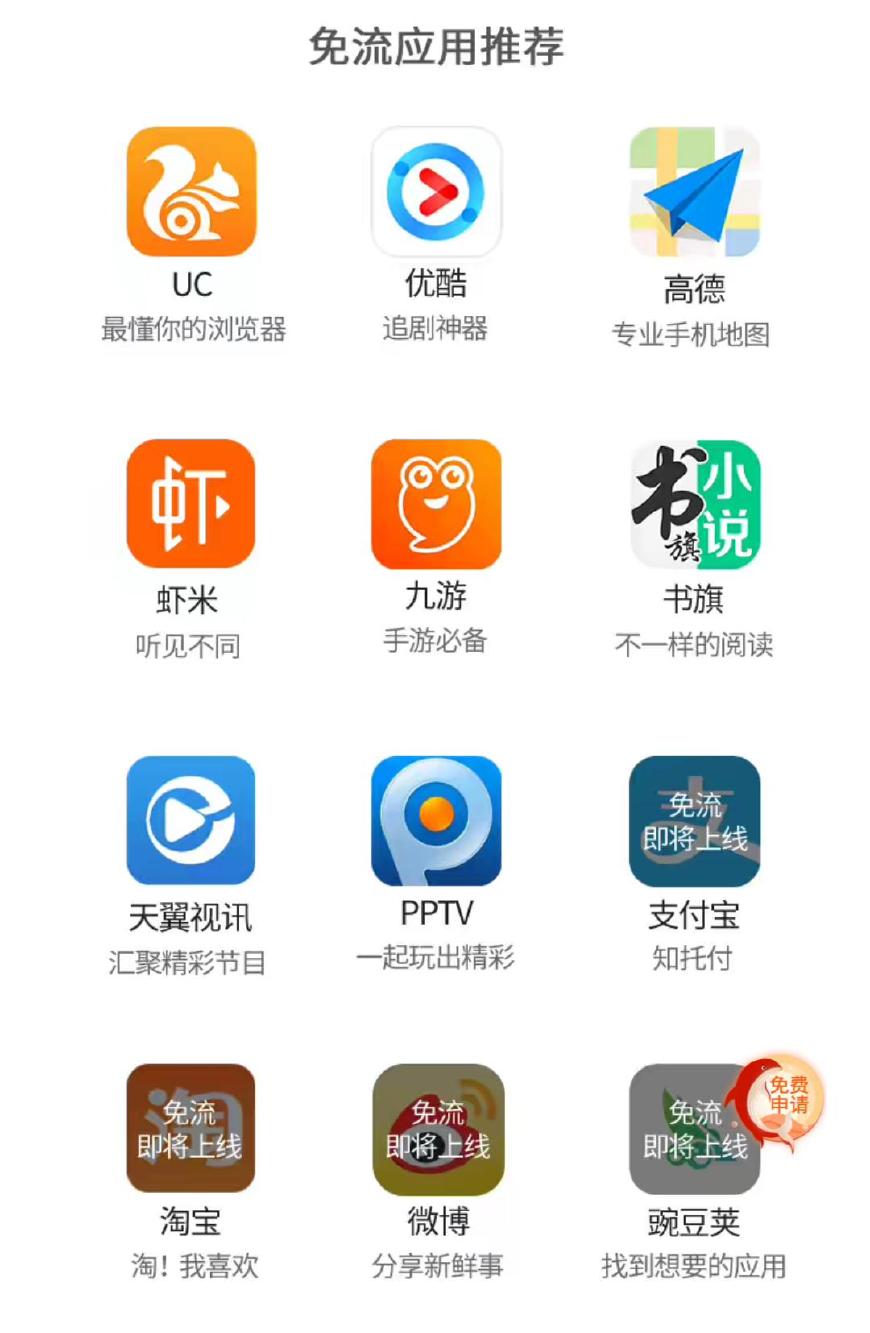Screen dimensions: 870x1333
Task: Tap the 听见不同 tagline under 虾米
Action: (190, 645)
